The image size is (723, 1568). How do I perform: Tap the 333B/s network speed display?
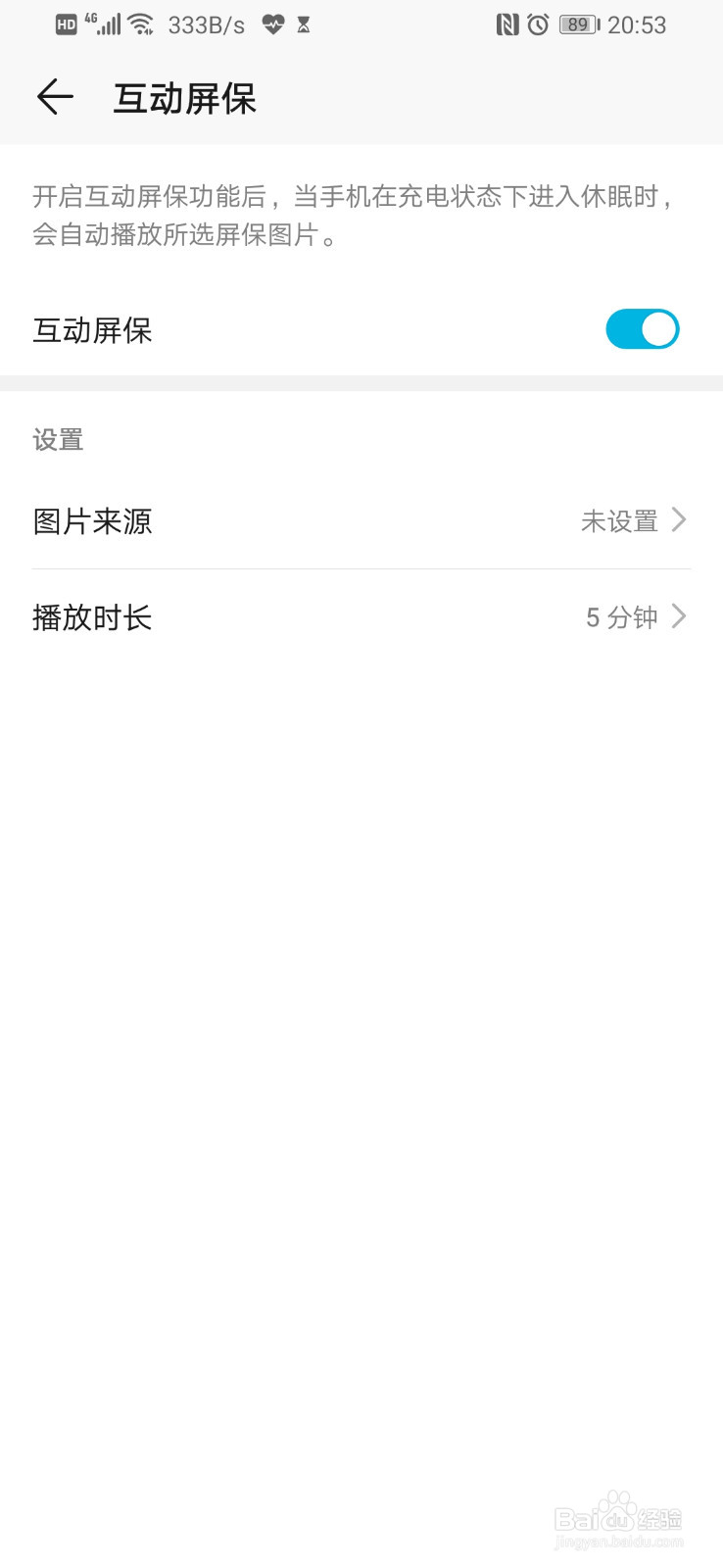[x=206, y=24]
